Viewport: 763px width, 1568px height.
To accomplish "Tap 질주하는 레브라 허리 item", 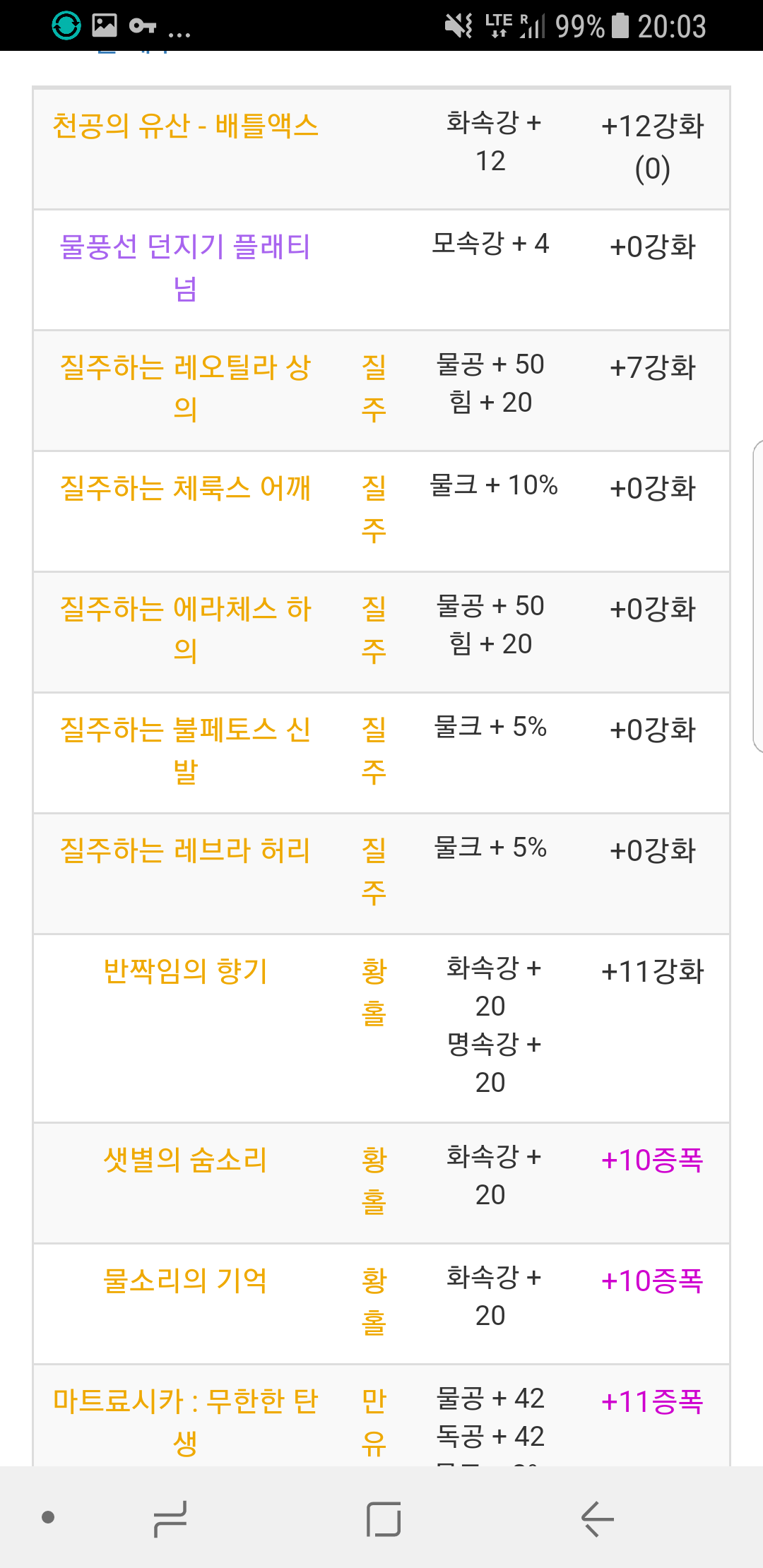I will tap(185, 850).
